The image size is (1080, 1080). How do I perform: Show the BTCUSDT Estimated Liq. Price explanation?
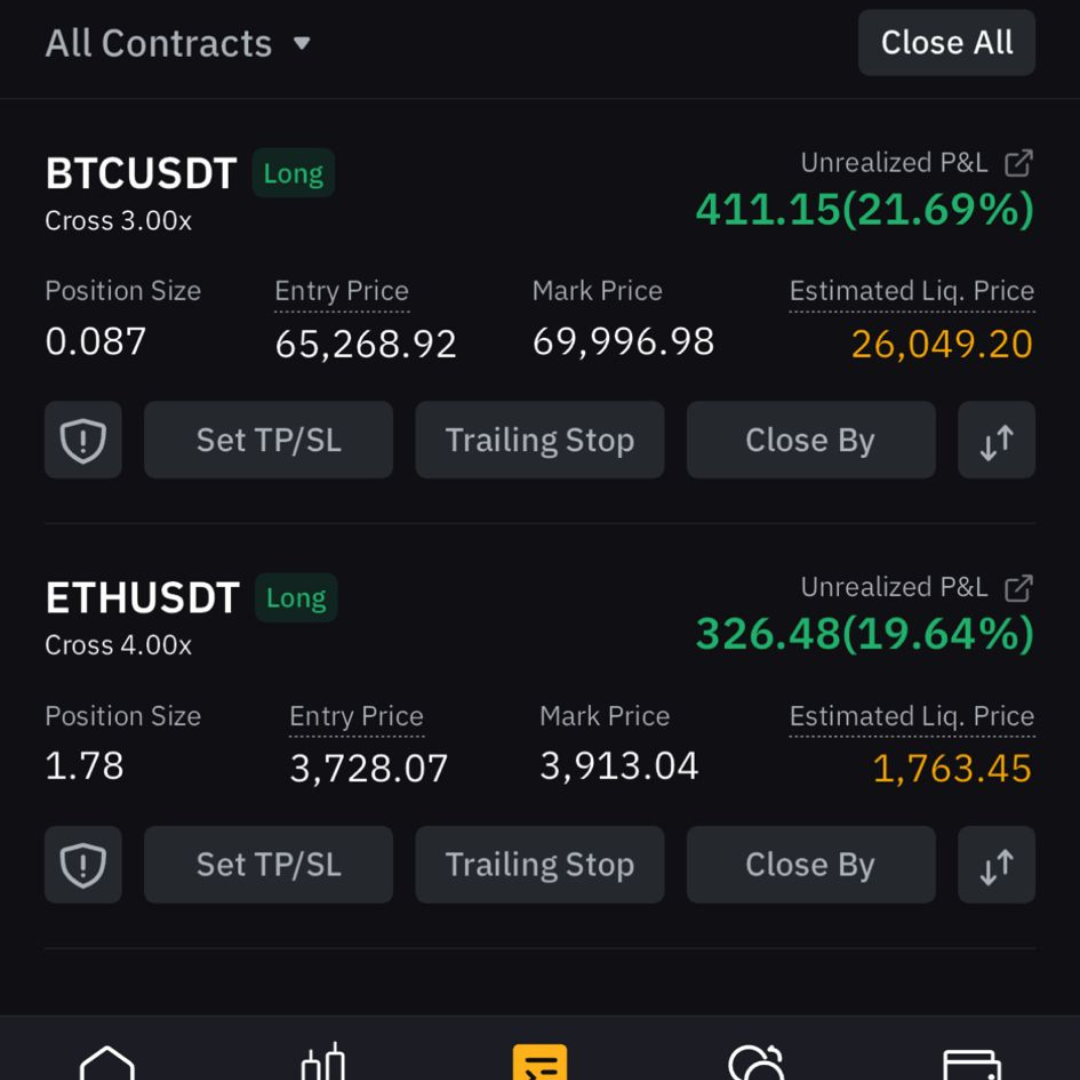(911, 292)
